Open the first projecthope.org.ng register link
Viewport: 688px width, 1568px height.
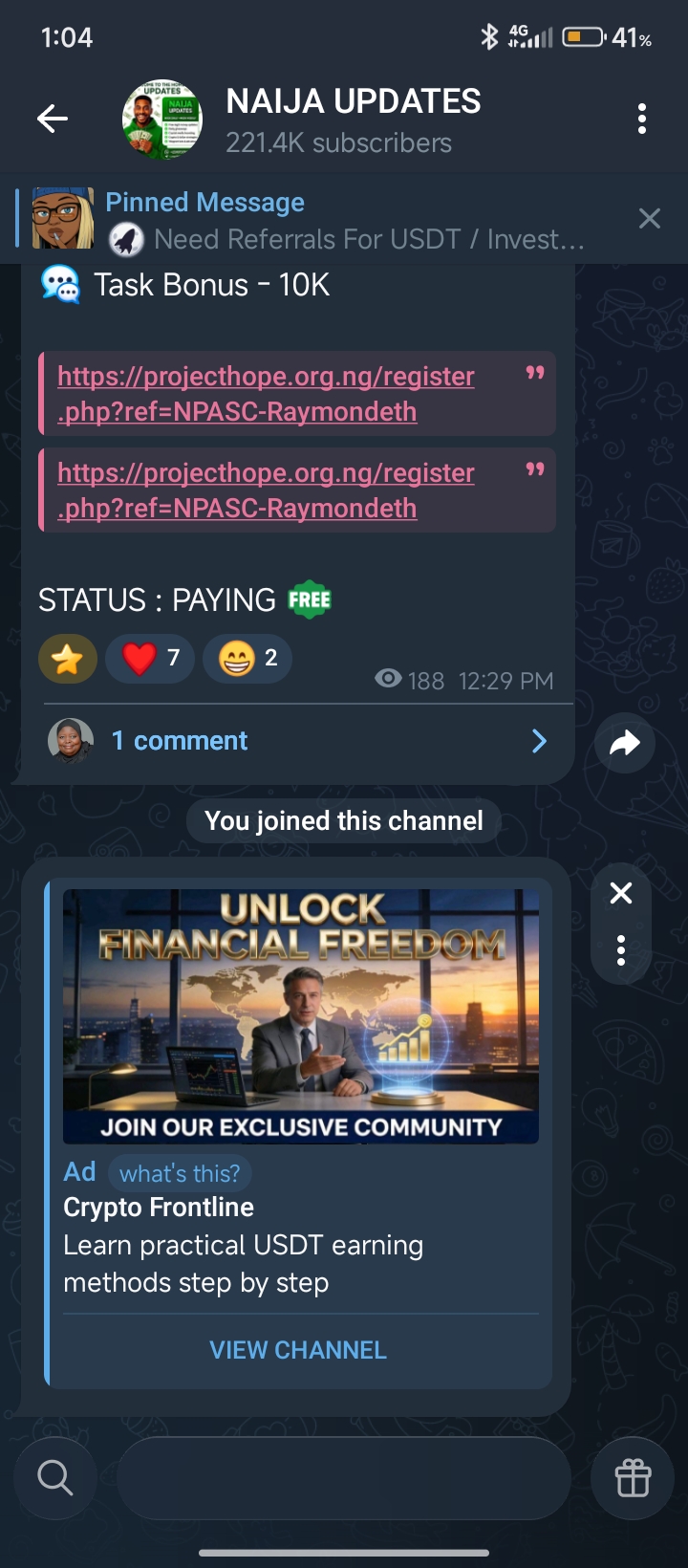point(266,394)
